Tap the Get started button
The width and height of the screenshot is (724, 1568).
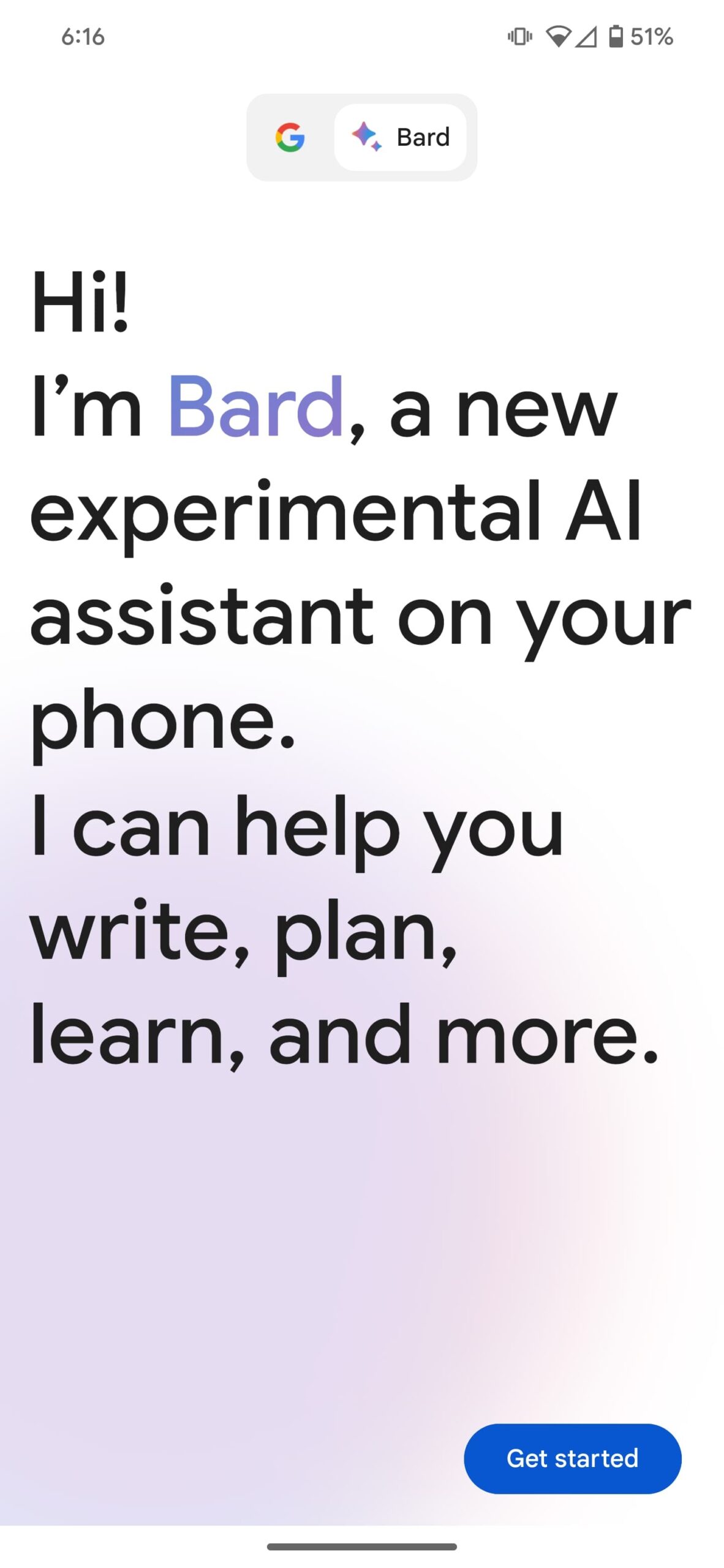pos(572,1458)
